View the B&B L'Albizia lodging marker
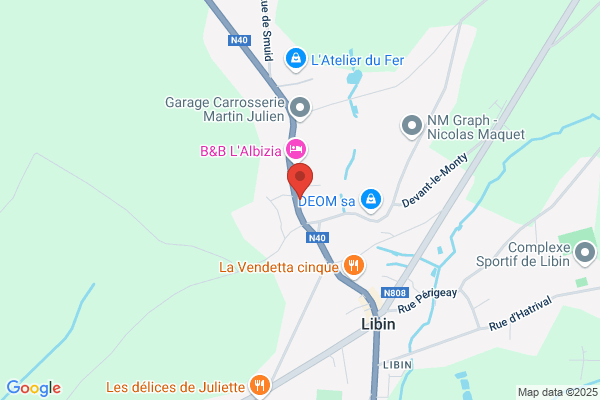Viewport: 600px width, 400px height. point(295,150)
